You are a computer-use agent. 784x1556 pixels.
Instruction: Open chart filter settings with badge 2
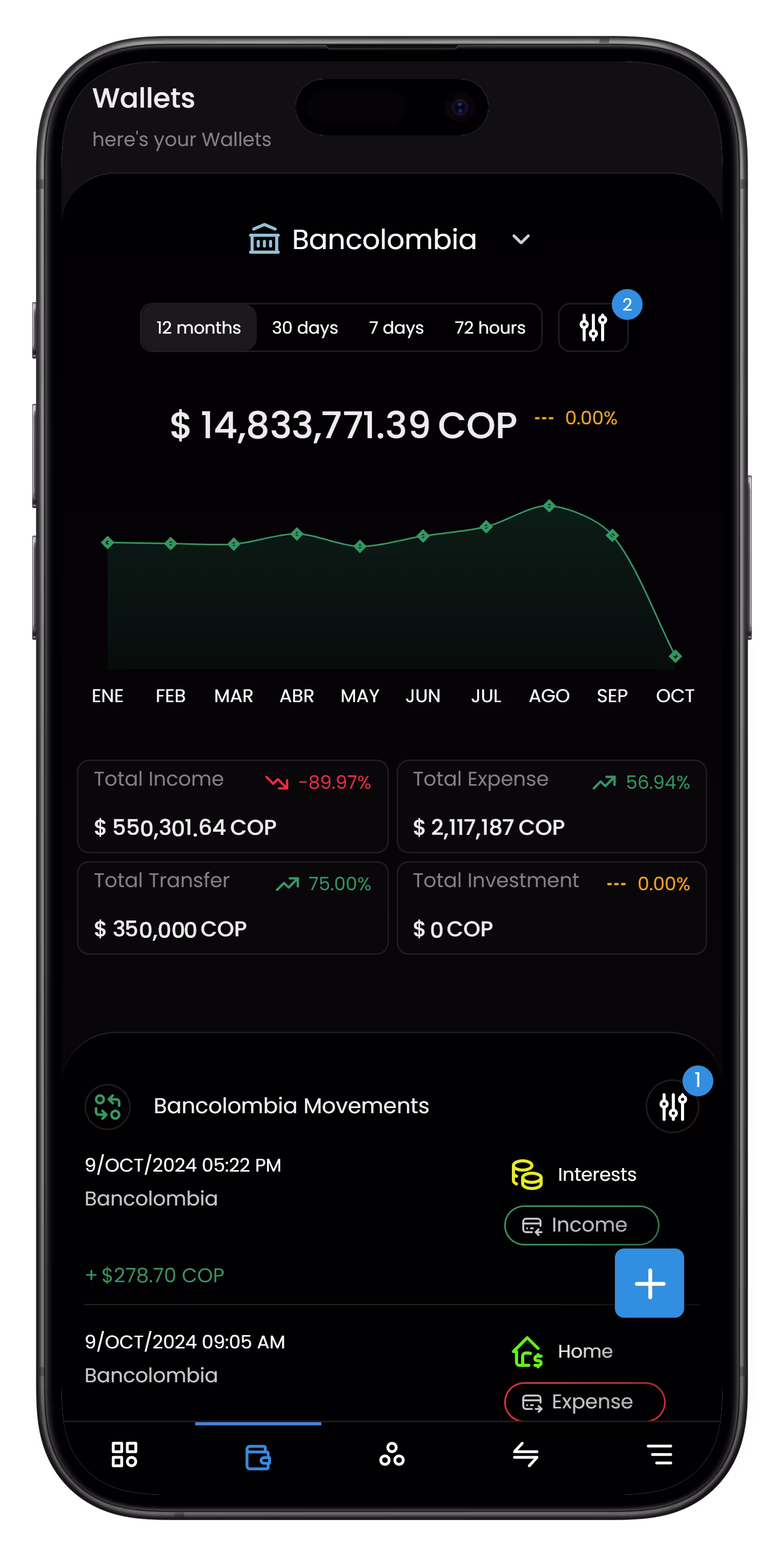click(593, 327)
